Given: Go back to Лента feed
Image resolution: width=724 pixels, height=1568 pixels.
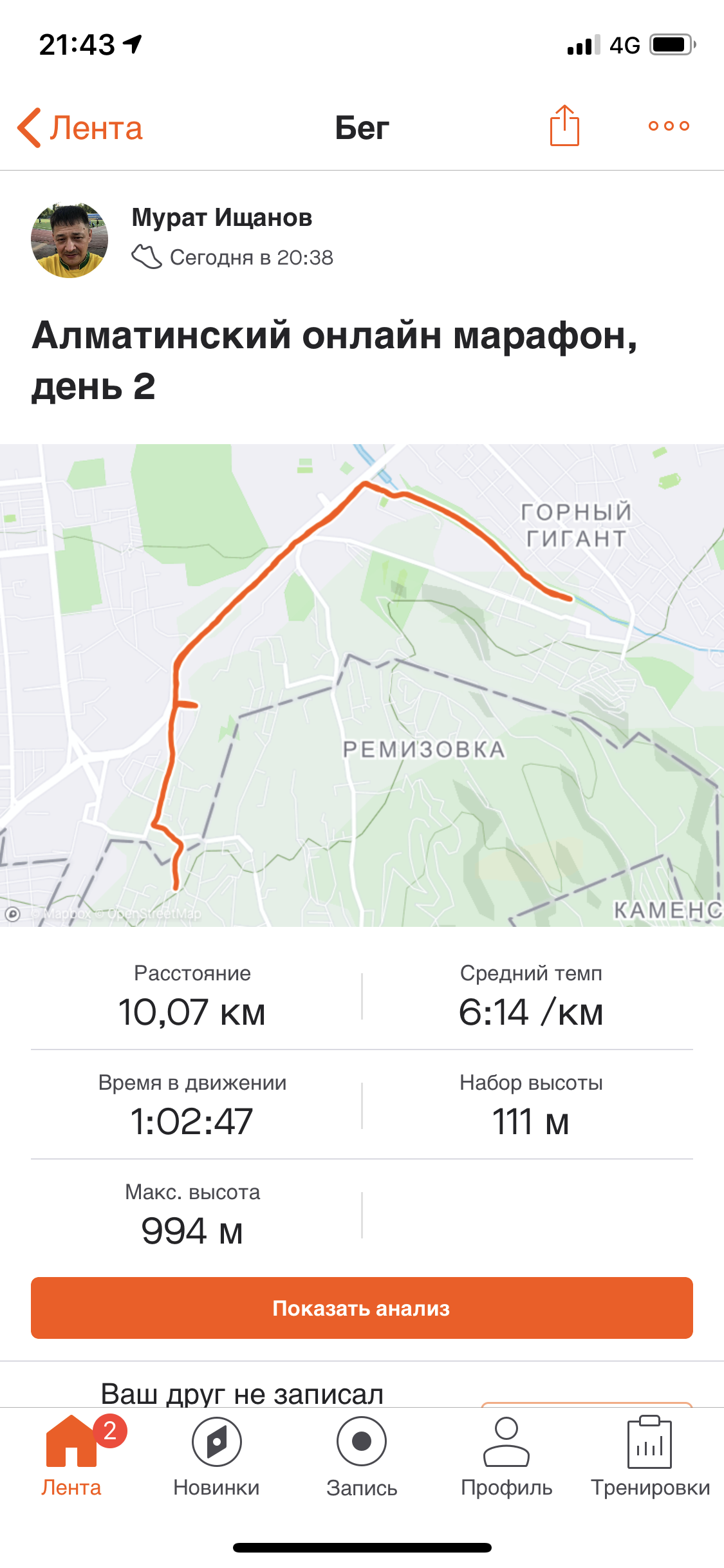Looking at the screenshot, I should click(x=80, y=127).
